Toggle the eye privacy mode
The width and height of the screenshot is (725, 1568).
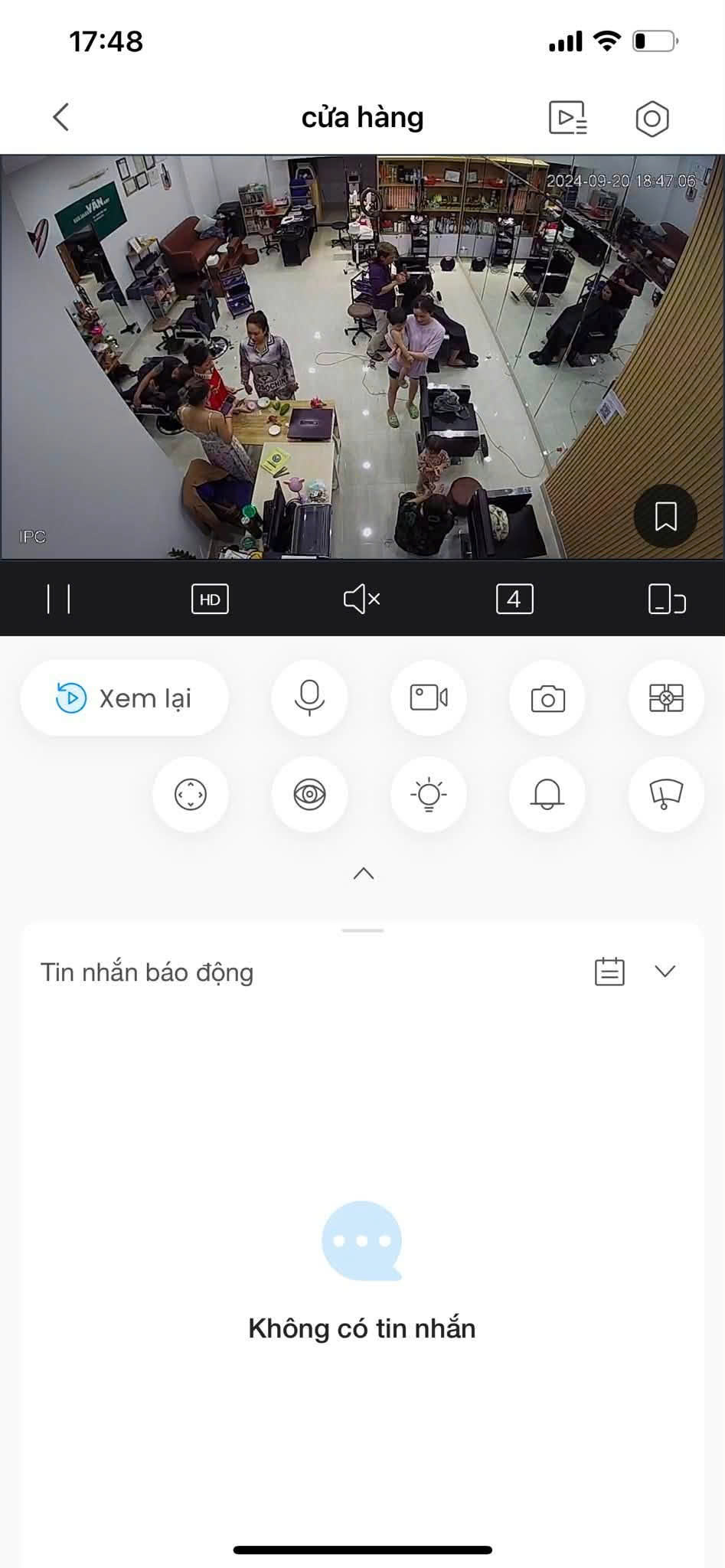(309, 795)
